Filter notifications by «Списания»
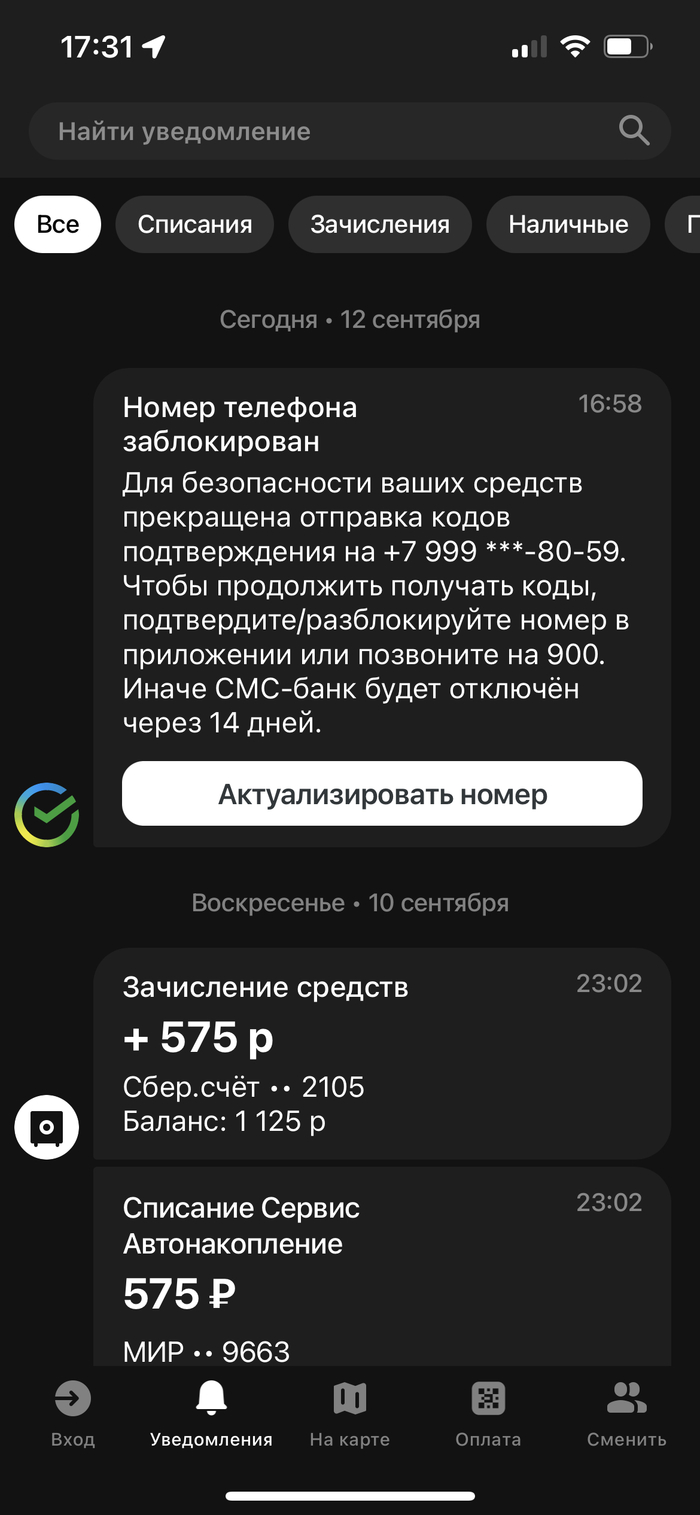 point(195,224)
